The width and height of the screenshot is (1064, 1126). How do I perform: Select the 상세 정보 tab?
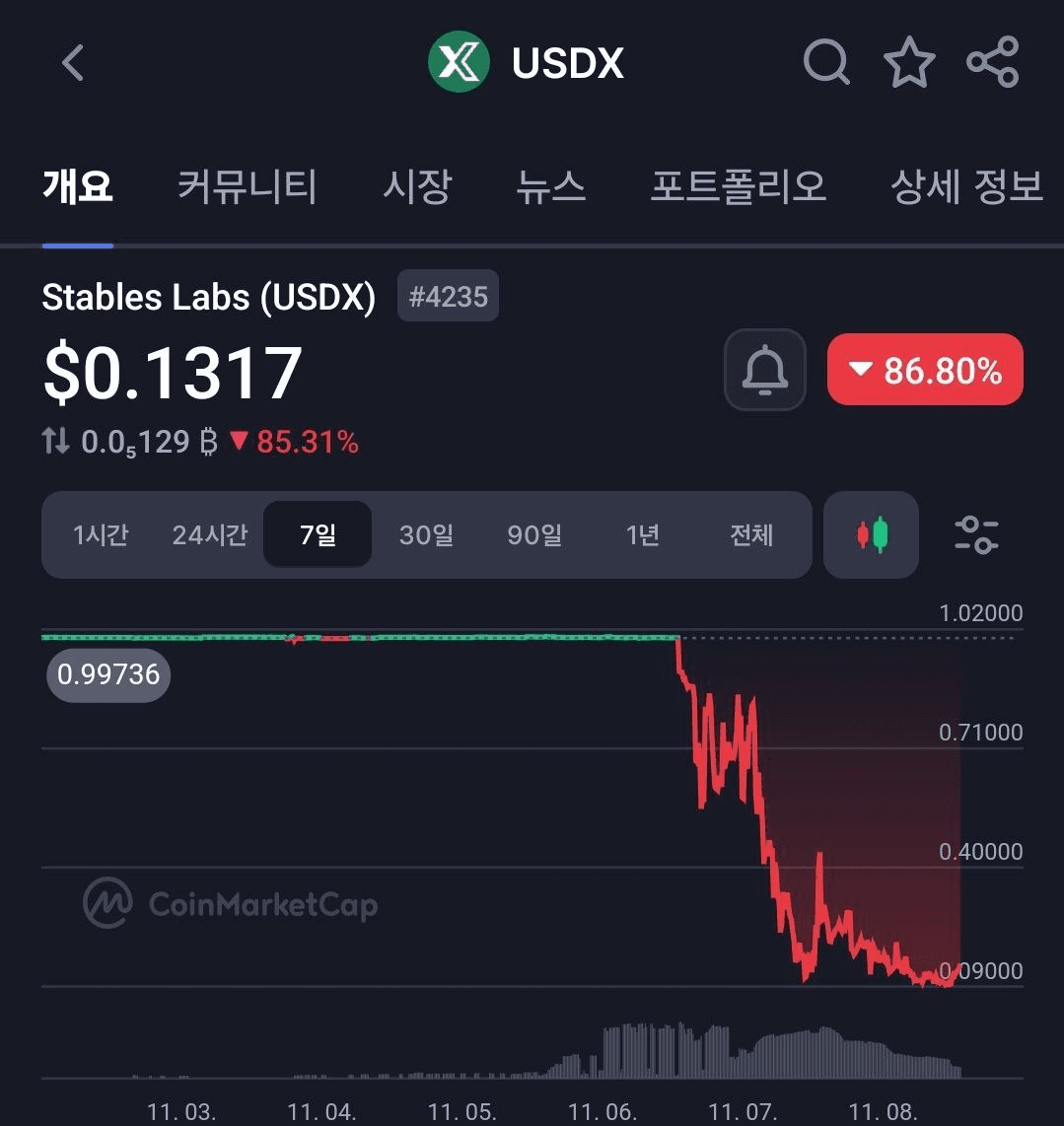click(965, 186)
